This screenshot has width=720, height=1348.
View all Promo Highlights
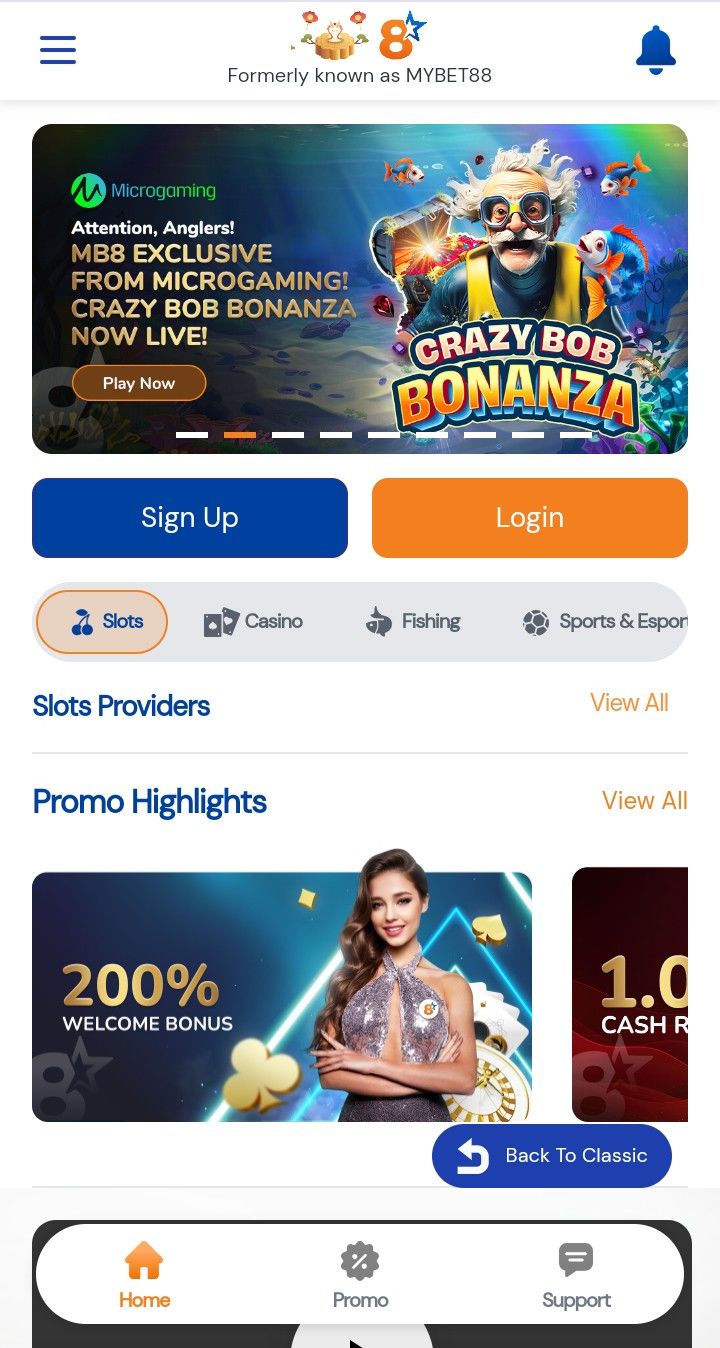pos(644,801)
